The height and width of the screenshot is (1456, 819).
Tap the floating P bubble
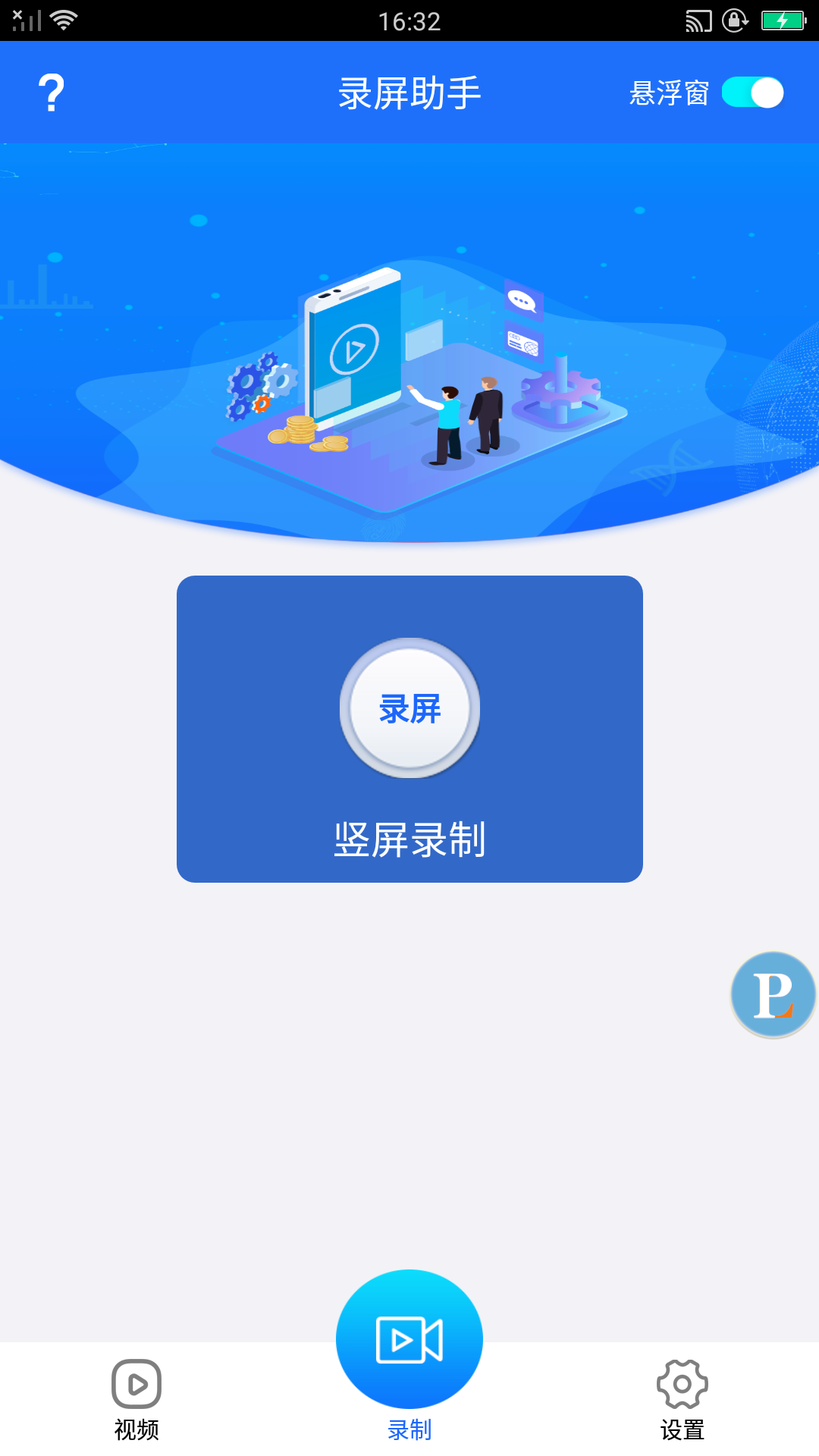tap(773, 994)
